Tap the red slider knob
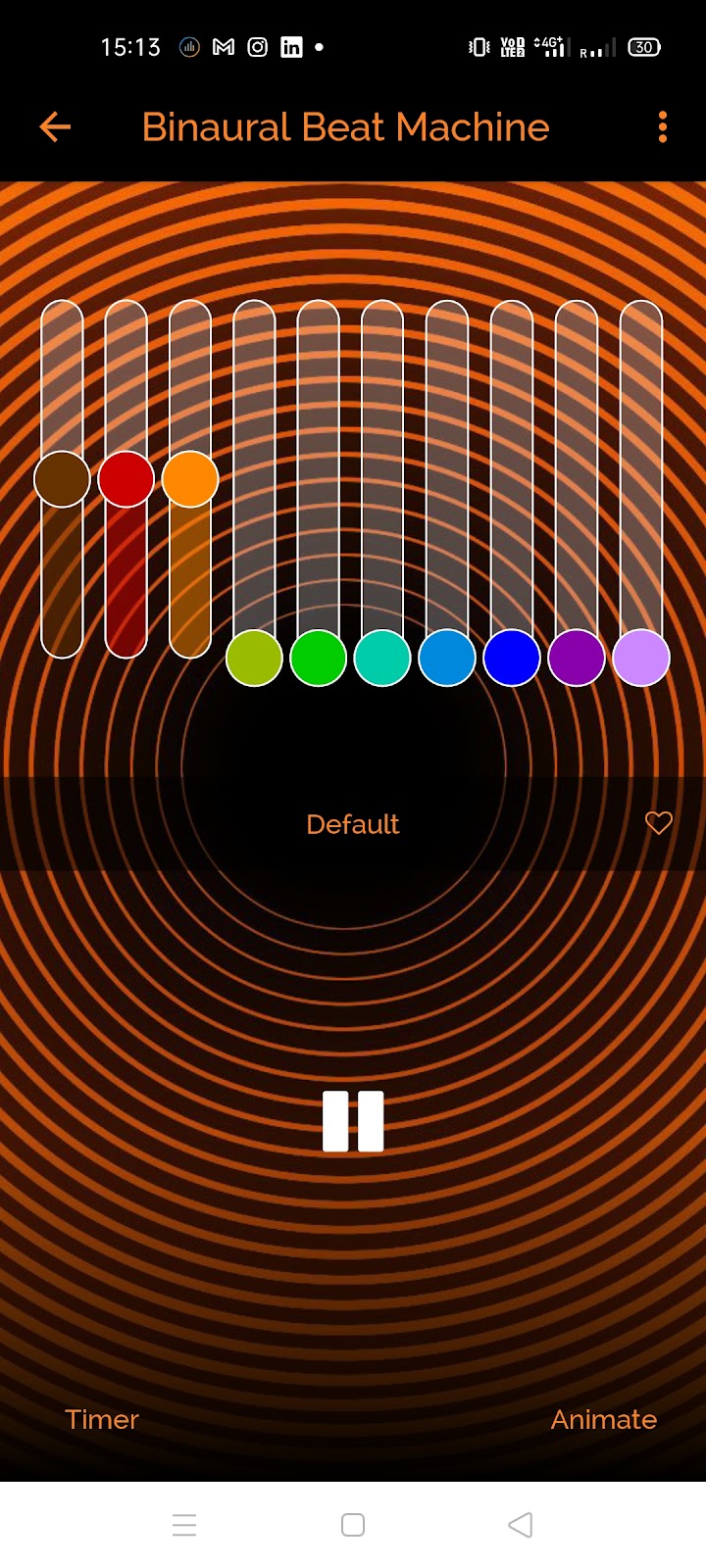706x1568 pixels. pyautogui.click(x=126, y=479)
